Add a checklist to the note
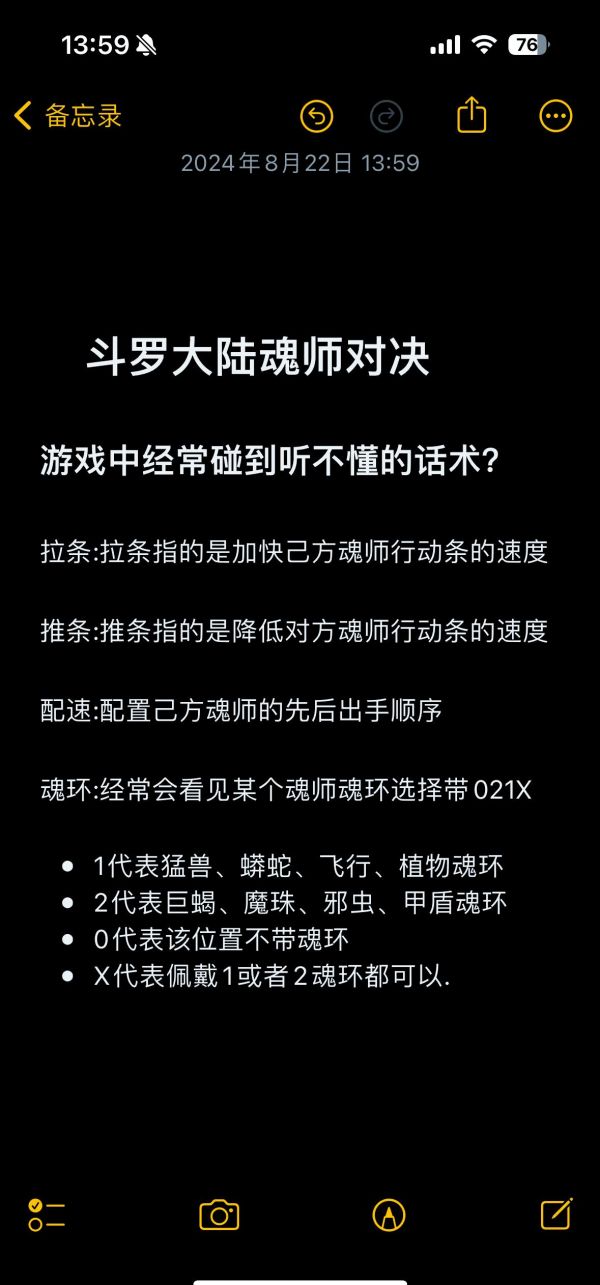600x1285 pixels. 46,1215
